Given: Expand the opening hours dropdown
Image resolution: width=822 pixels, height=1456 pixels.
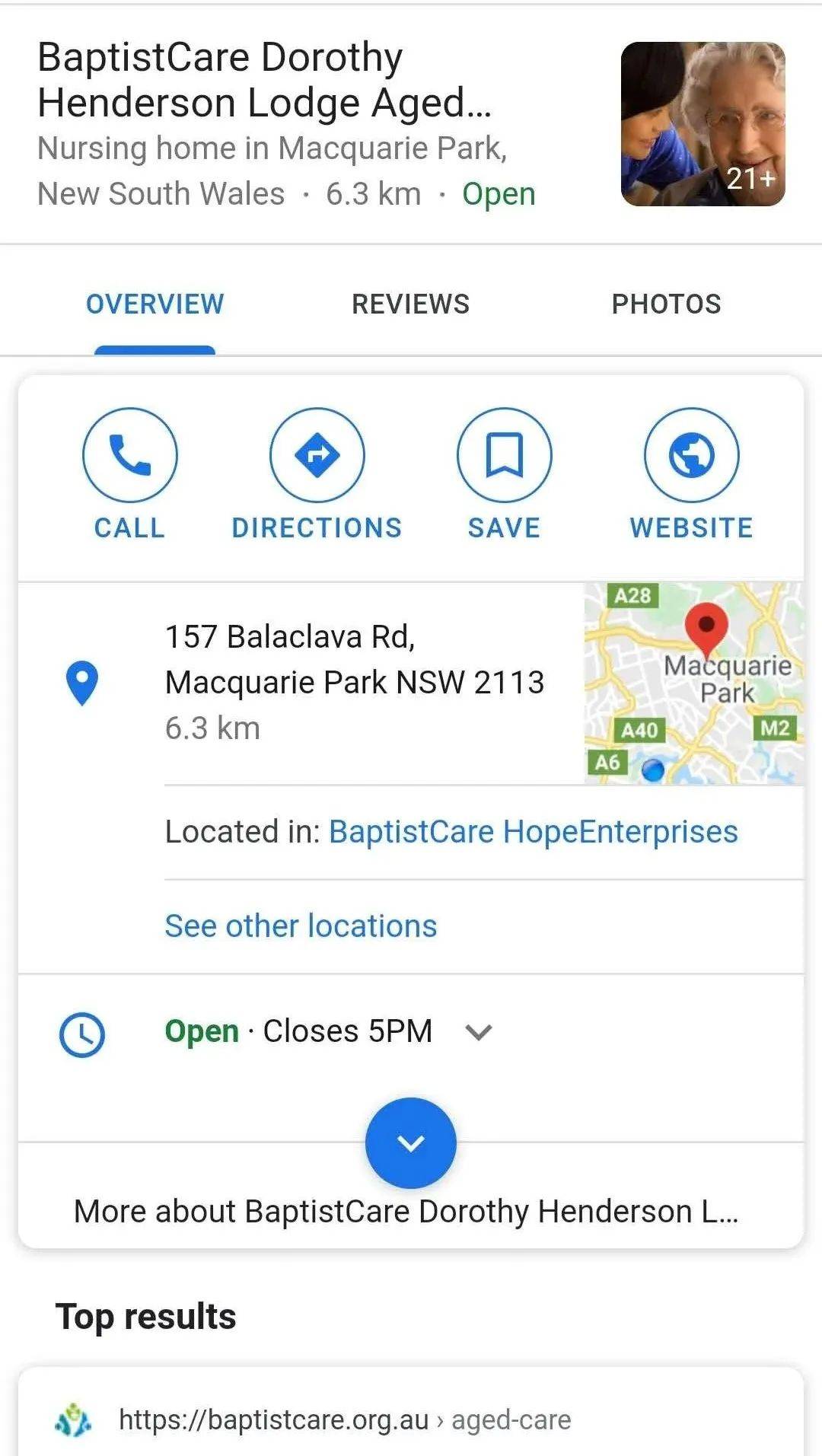Looking at the screenshot, I should tap(479, 1032).
